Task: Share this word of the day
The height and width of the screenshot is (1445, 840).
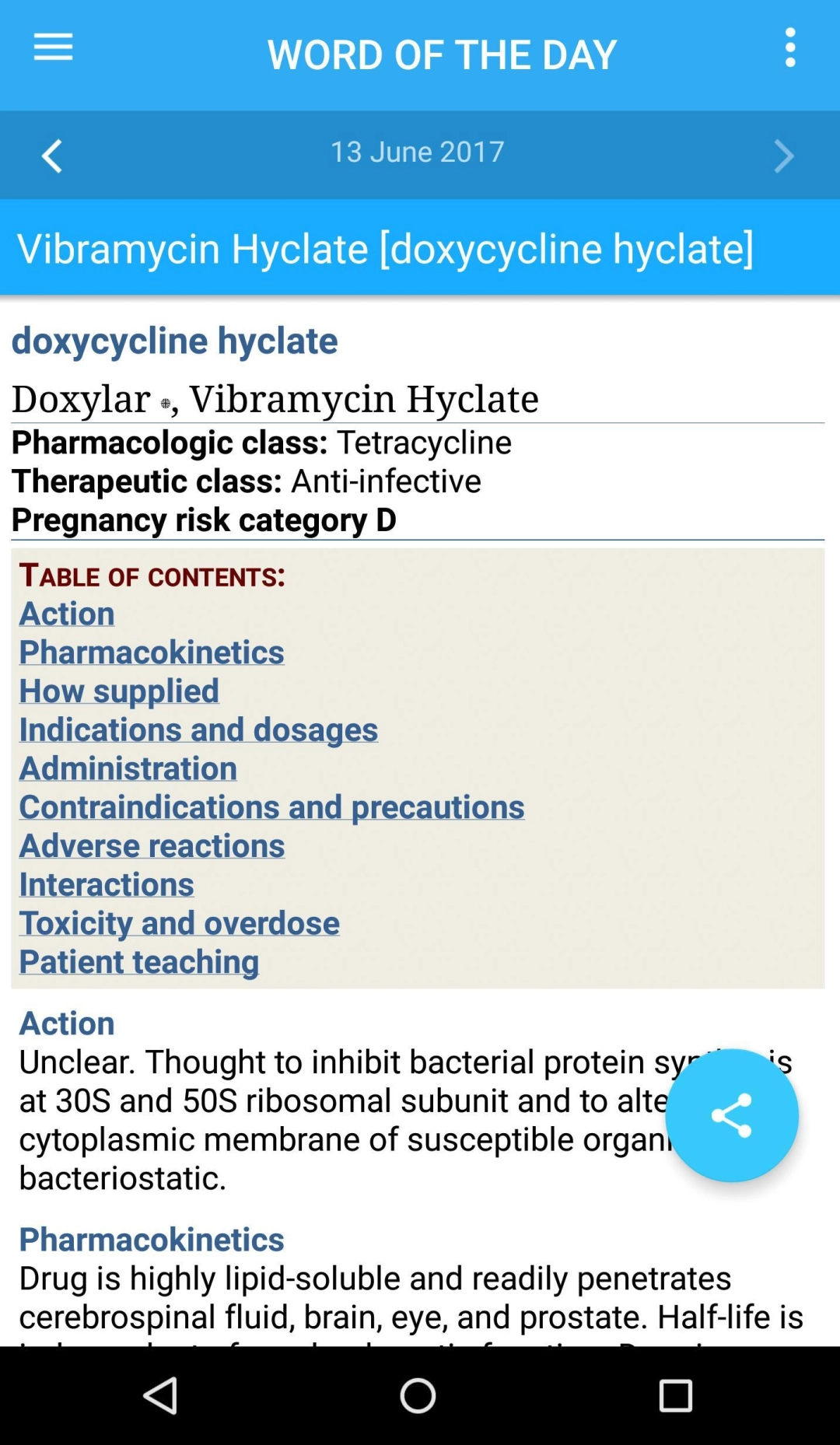Action: pyautogui.click(x=731, y=1115)
